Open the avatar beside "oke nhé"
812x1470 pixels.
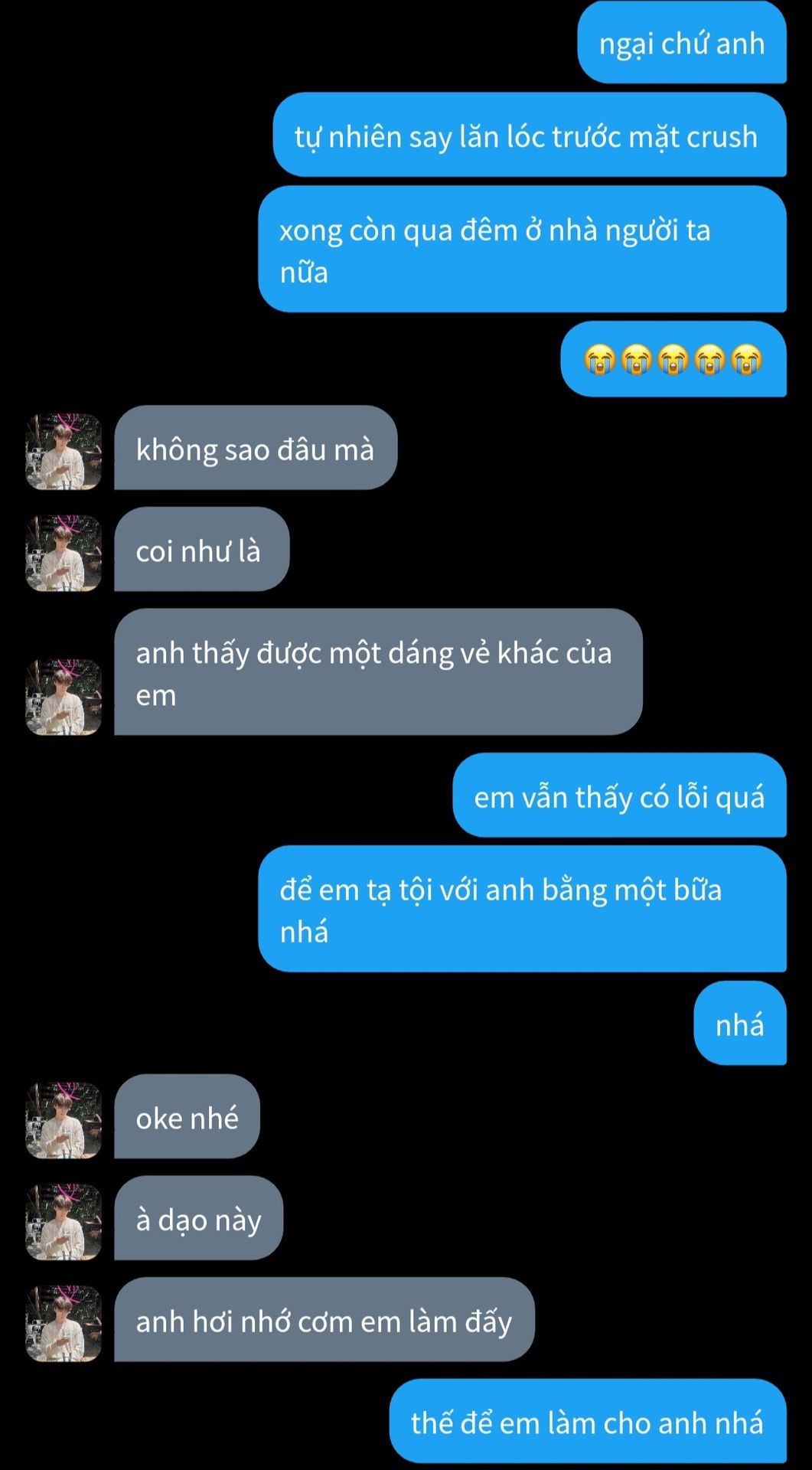point(64,1120)
